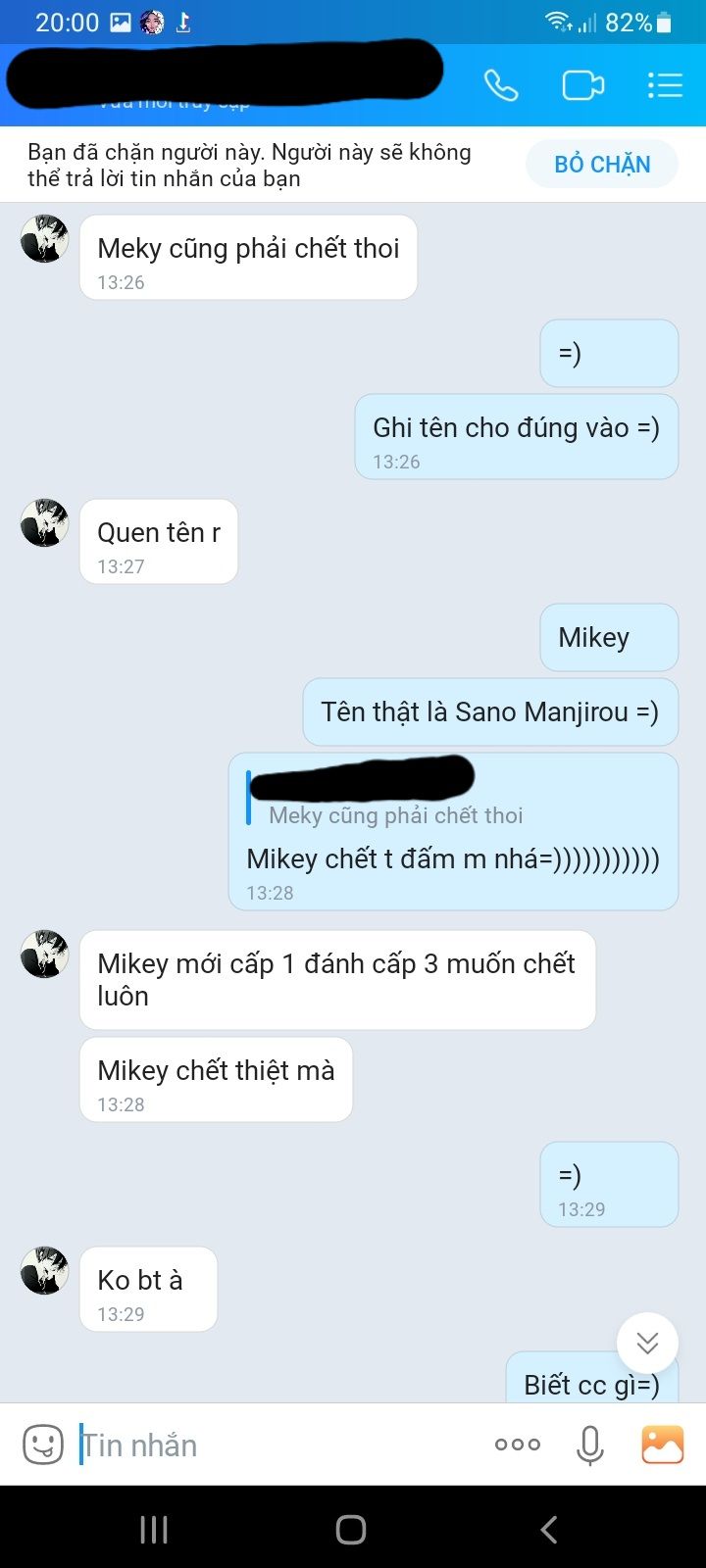706x1568 pixels.
Task: Open the recent apps view
Action: point(154,1529)
